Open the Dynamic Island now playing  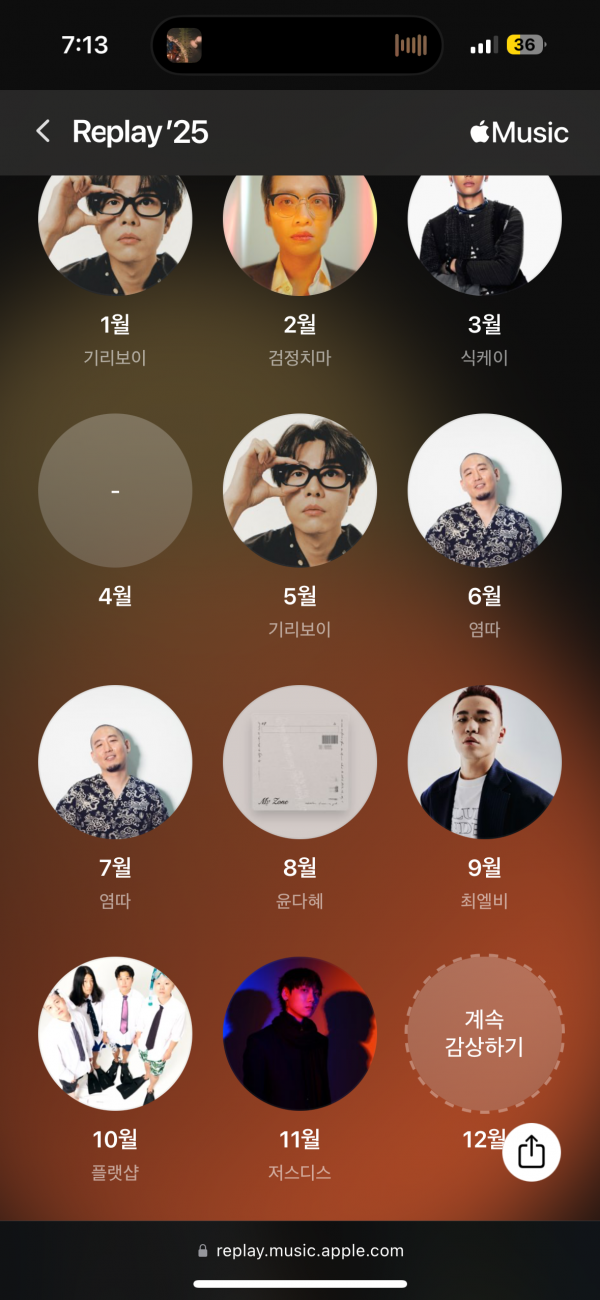[297, 45]
